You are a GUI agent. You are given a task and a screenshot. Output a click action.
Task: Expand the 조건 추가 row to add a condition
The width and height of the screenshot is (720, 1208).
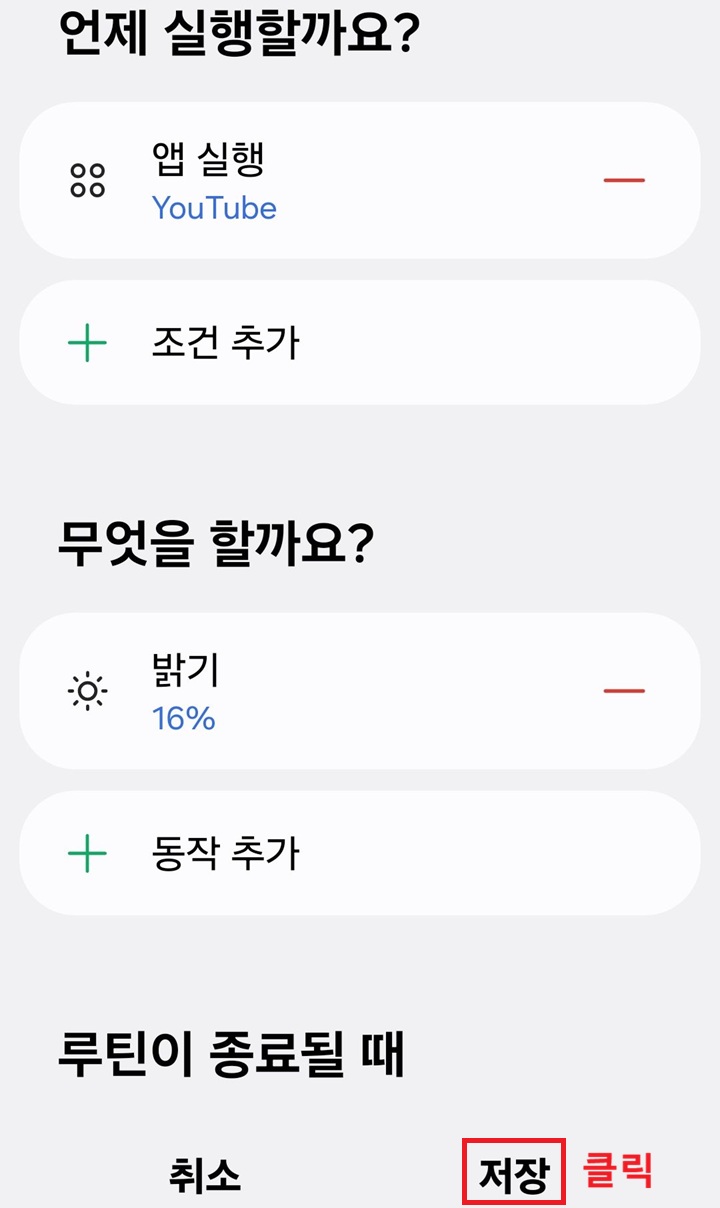[x=300, y=340]
